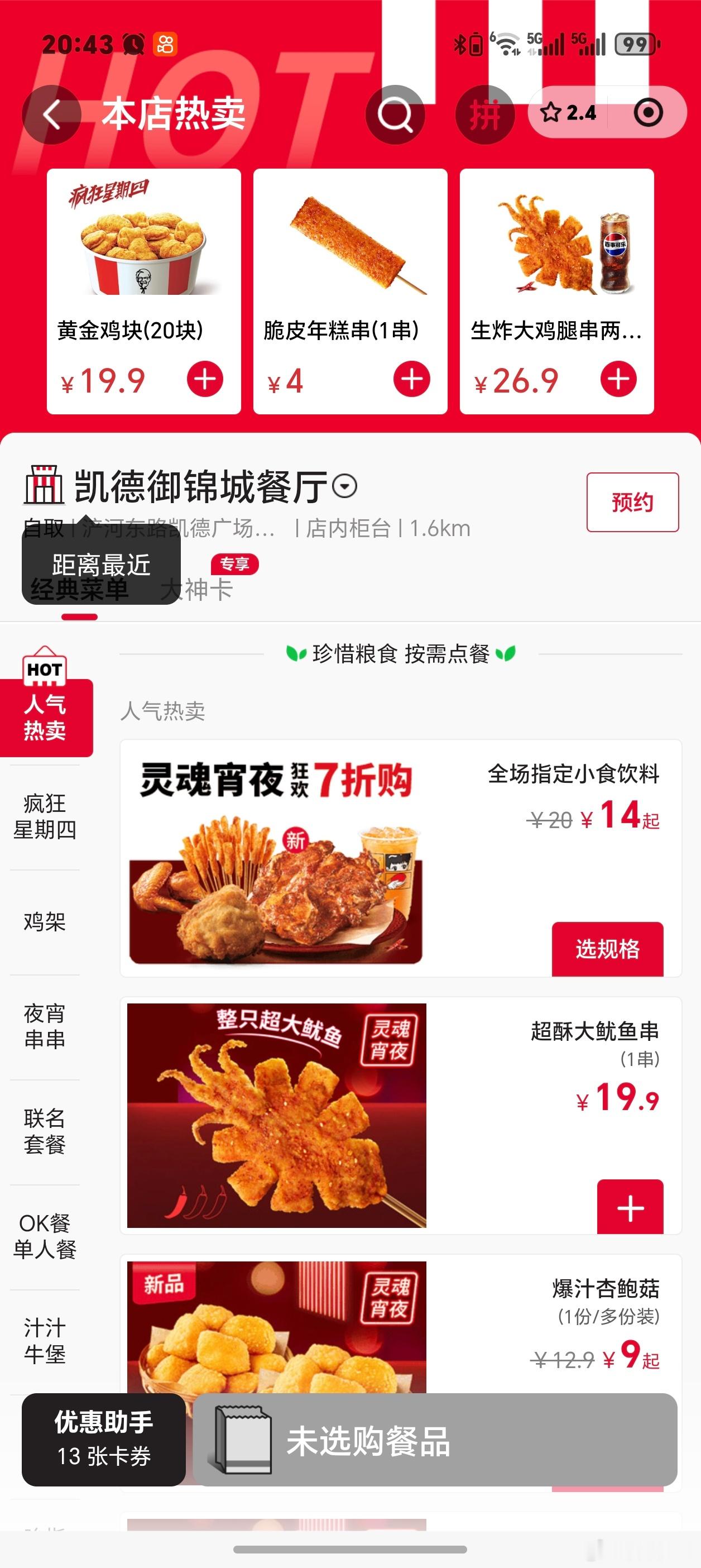Switch to the 大神卡 tab
Screen dimensions: 701x1568
[196, 589]
